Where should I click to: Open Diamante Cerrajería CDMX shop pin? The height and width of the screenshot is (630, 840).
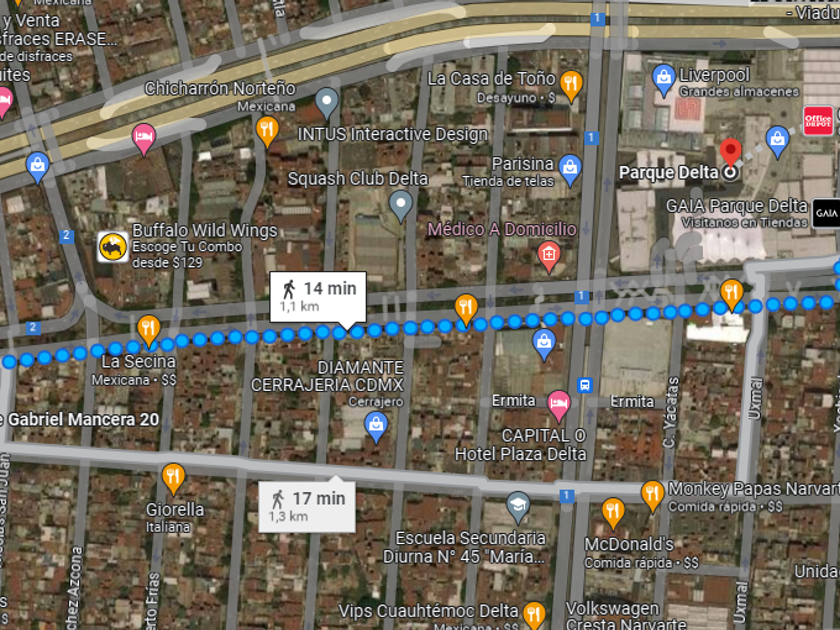tap(376, 428)
